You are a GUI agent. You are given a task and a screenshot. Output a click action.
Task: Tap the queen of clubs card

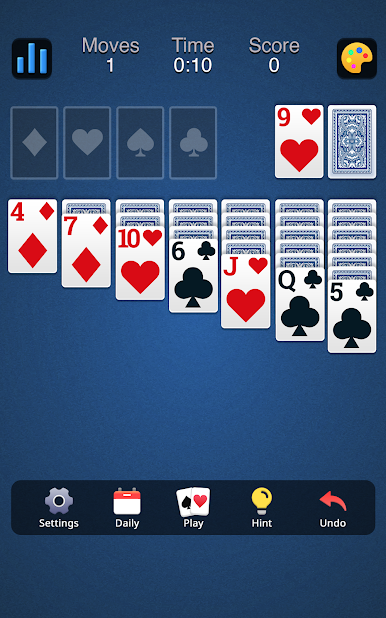[300, 304]
